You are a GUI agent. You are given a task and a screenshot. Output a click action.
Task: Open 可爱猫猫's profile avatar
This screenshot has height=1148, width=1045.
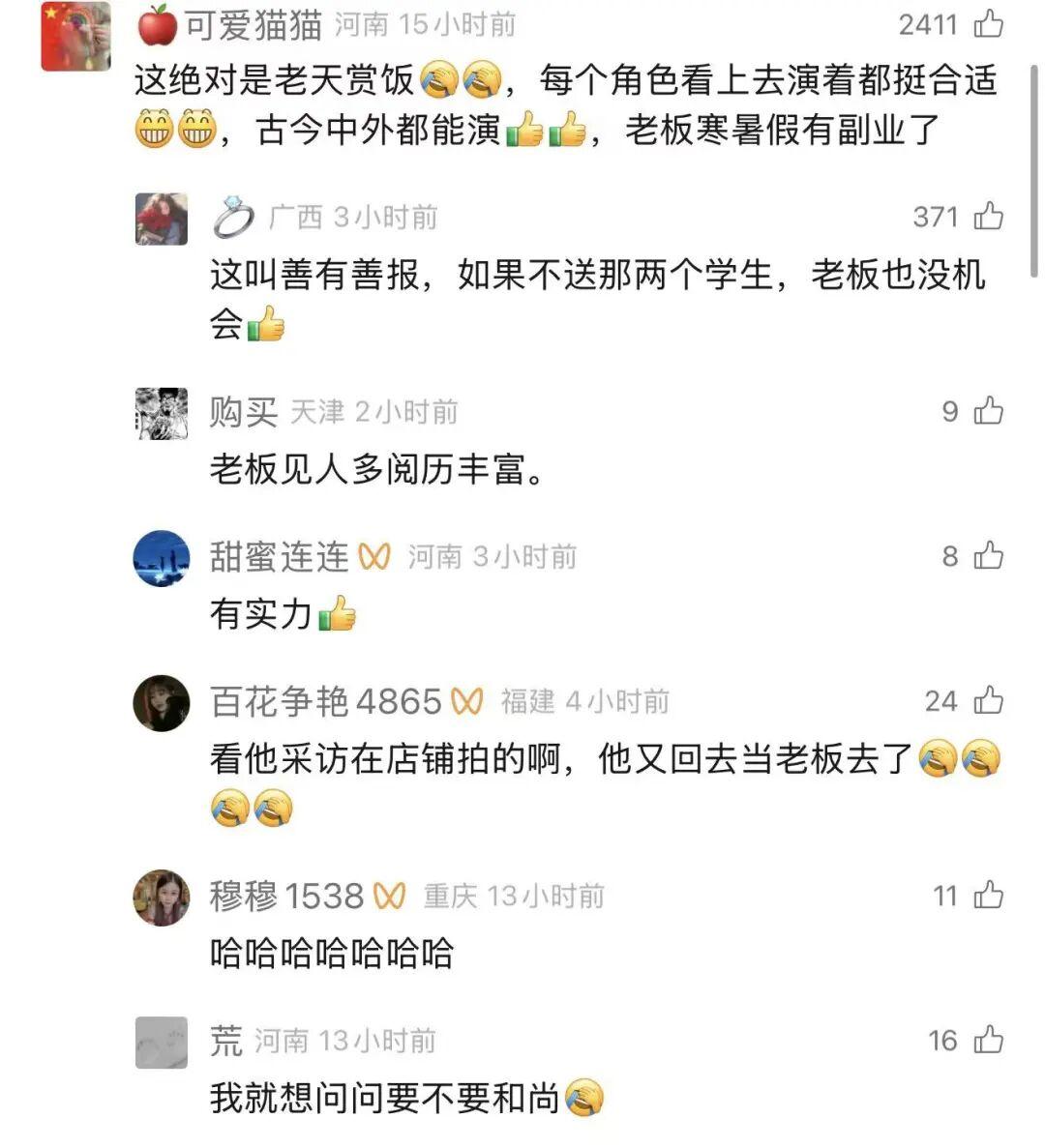pyautogui.click(x=75, y=37)
